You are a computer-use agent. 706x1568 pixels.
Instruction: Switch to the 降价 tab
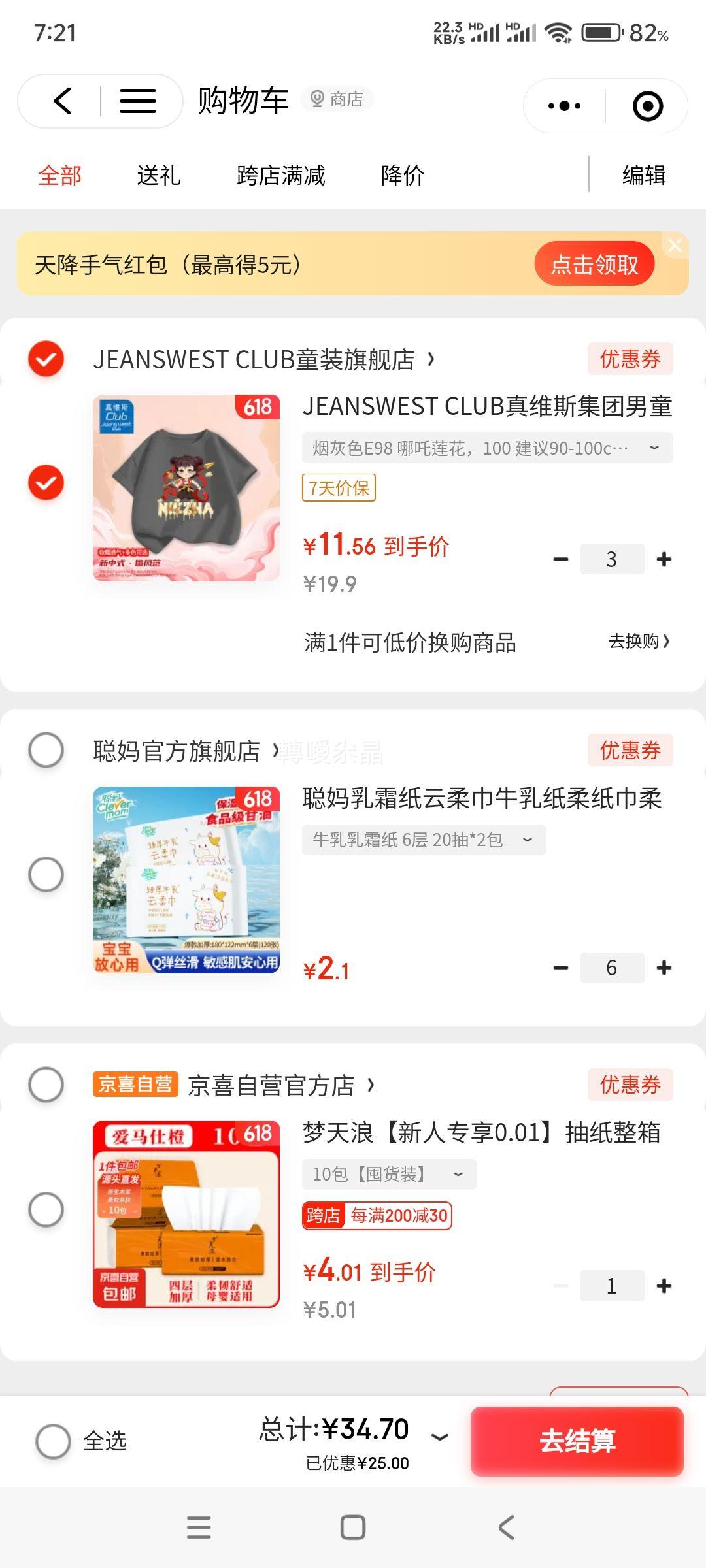pos(402,175)
